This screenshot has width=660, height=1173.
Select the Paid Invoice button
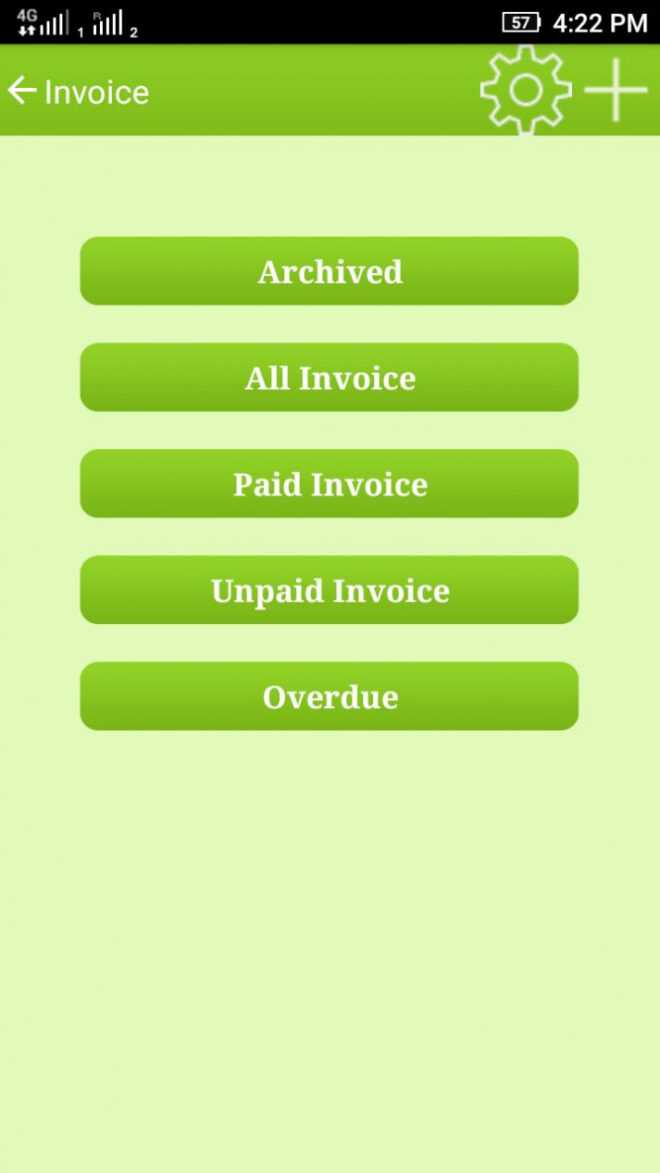329,483
